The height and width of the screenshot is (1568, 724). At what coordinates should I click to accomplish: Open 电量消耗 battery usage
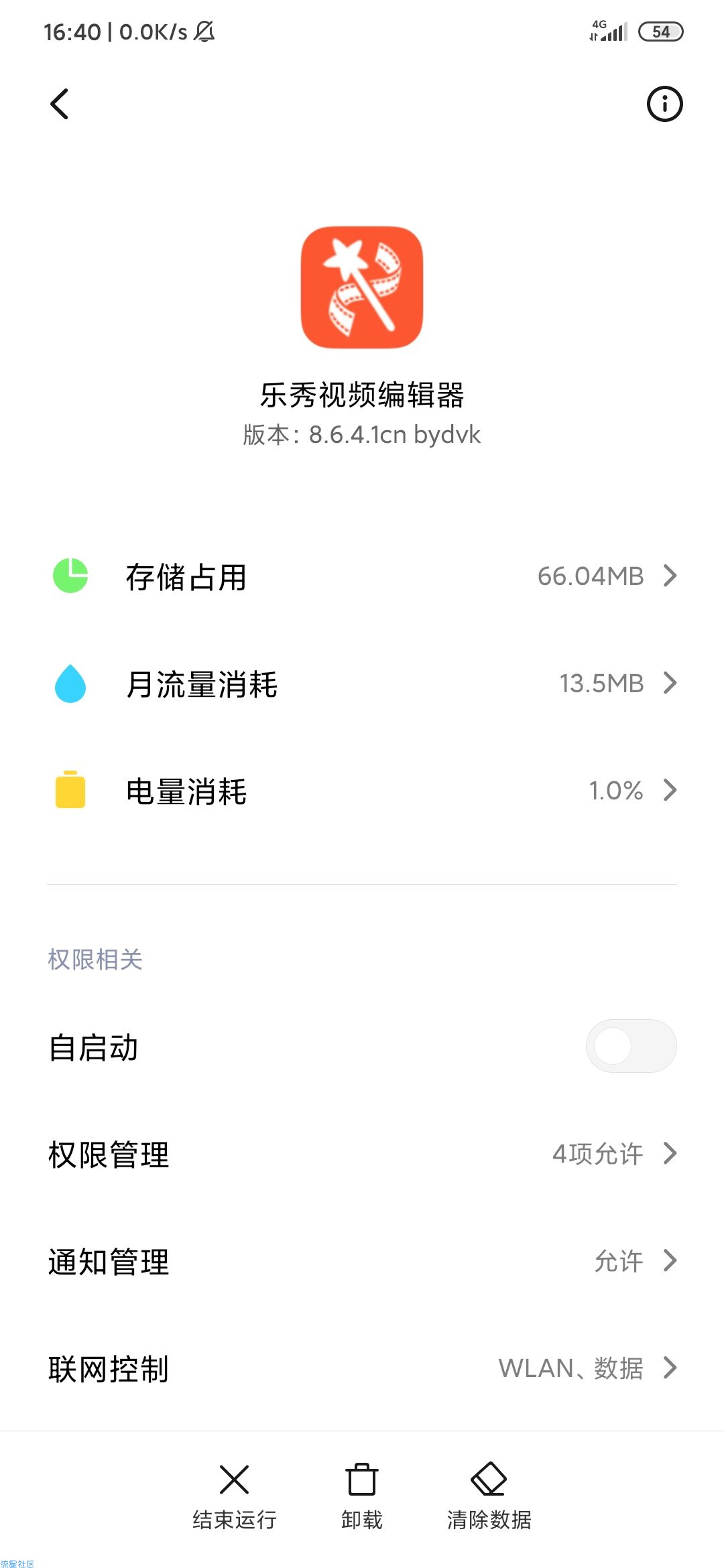pyautogui.click(x=362, y=791)
